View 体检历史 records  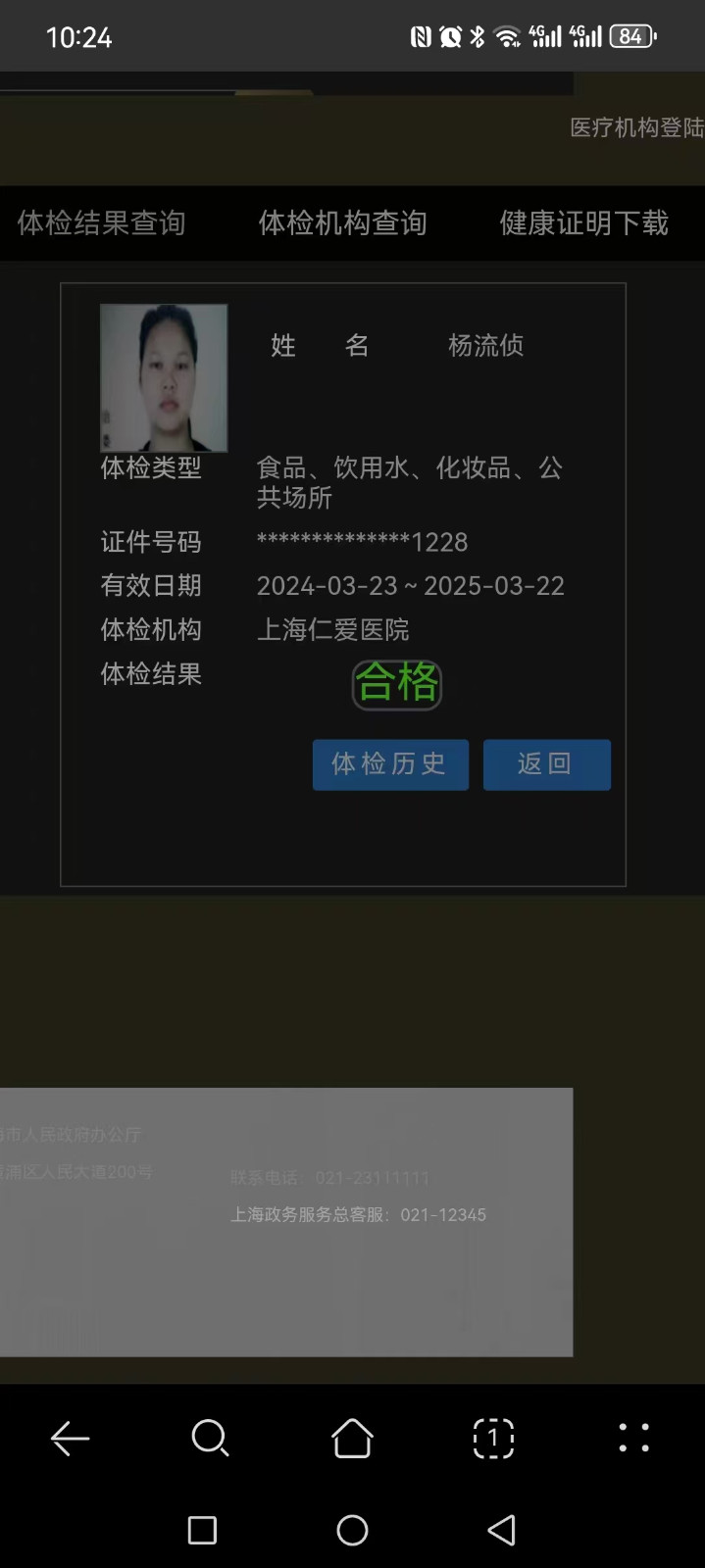tap(390, 764)
